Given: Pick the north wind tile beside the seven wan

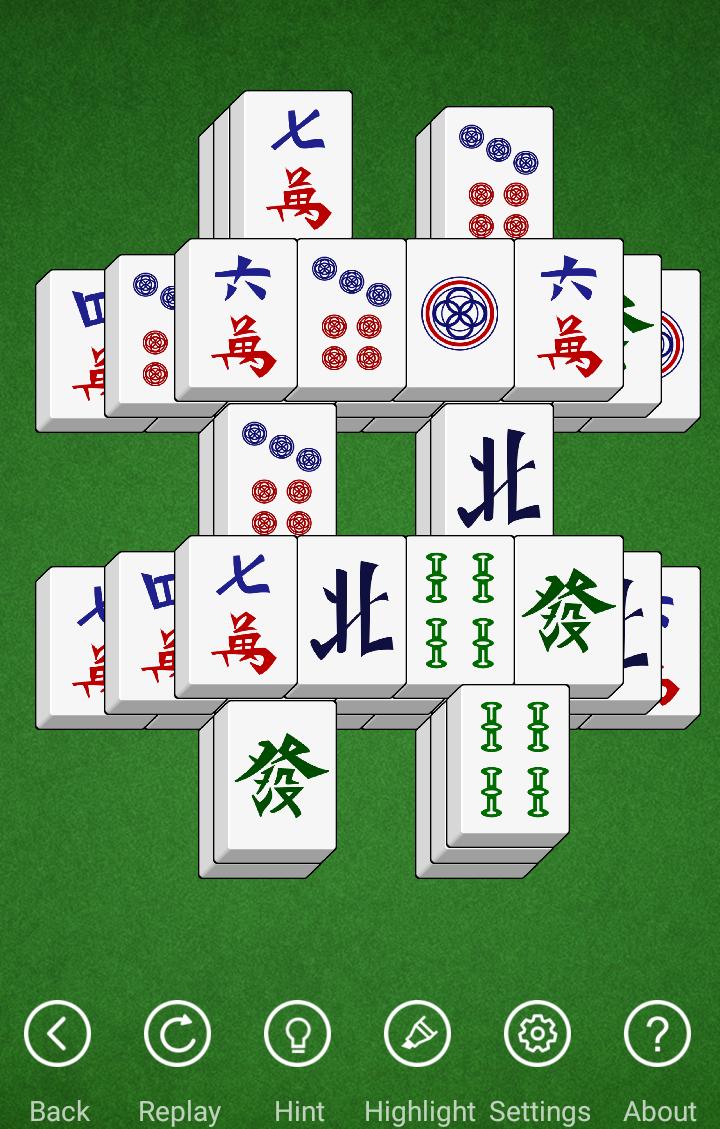Looking at the screenshot, I should click(x=352, y=612).
